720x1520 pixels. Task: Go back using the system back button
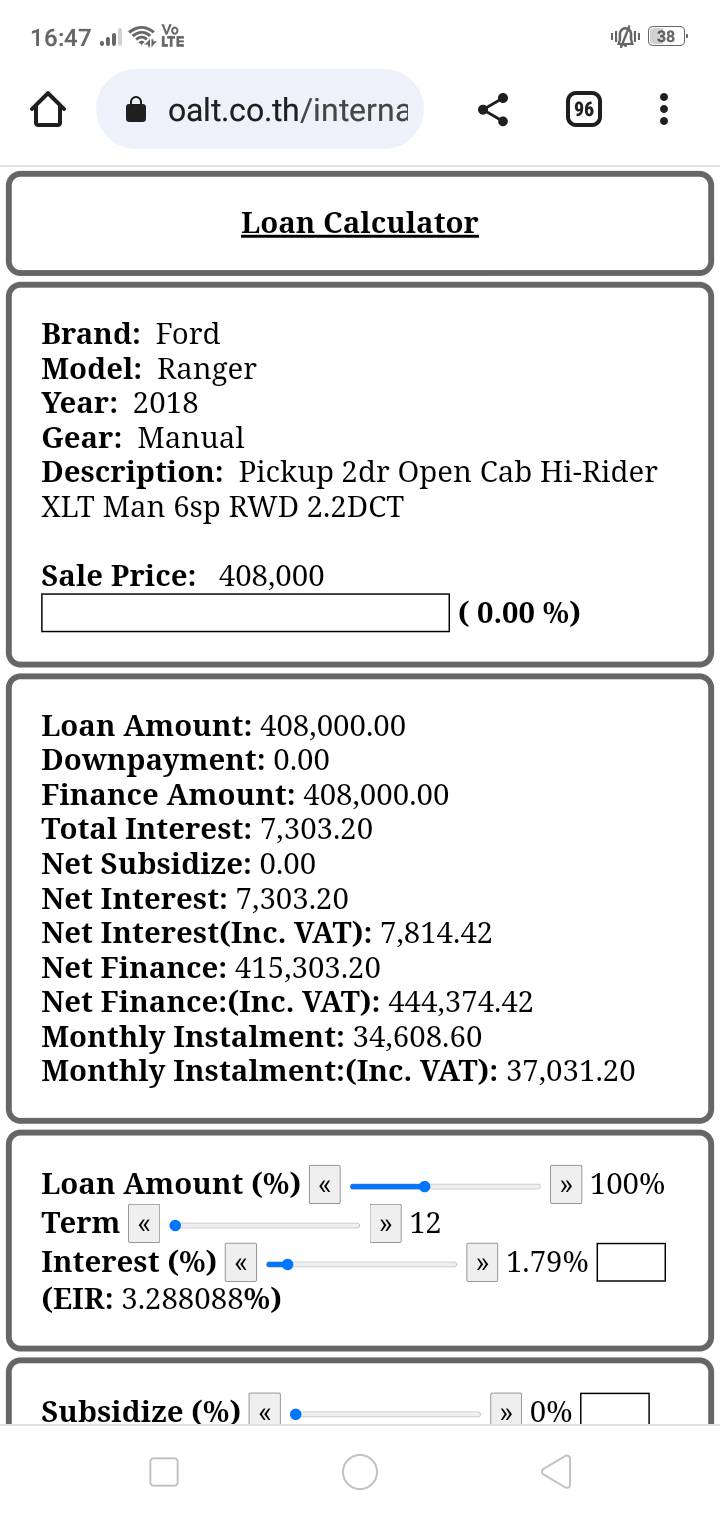556,1471
